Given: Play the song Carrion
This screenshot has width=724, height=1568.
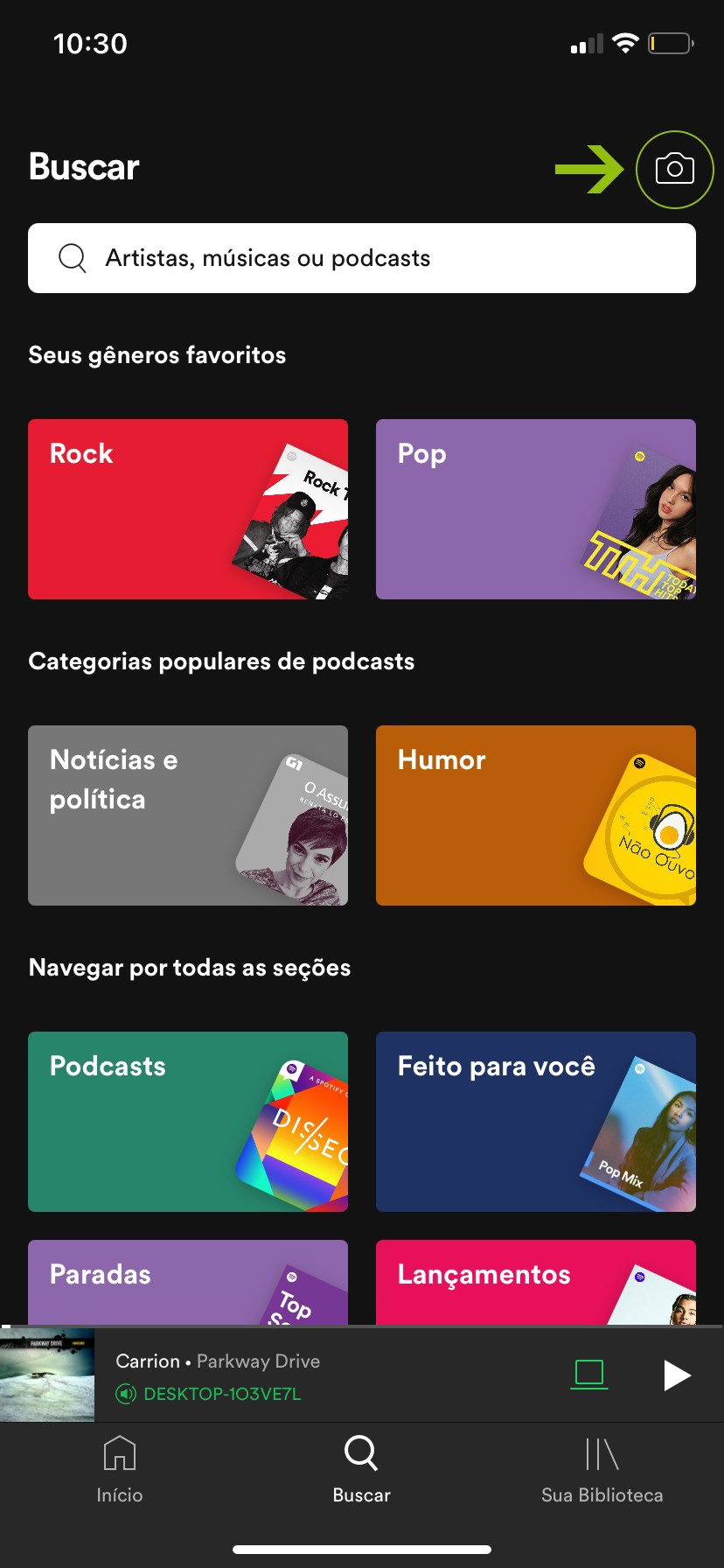Looking at the screenshot, I should (x=677, y=1375).
